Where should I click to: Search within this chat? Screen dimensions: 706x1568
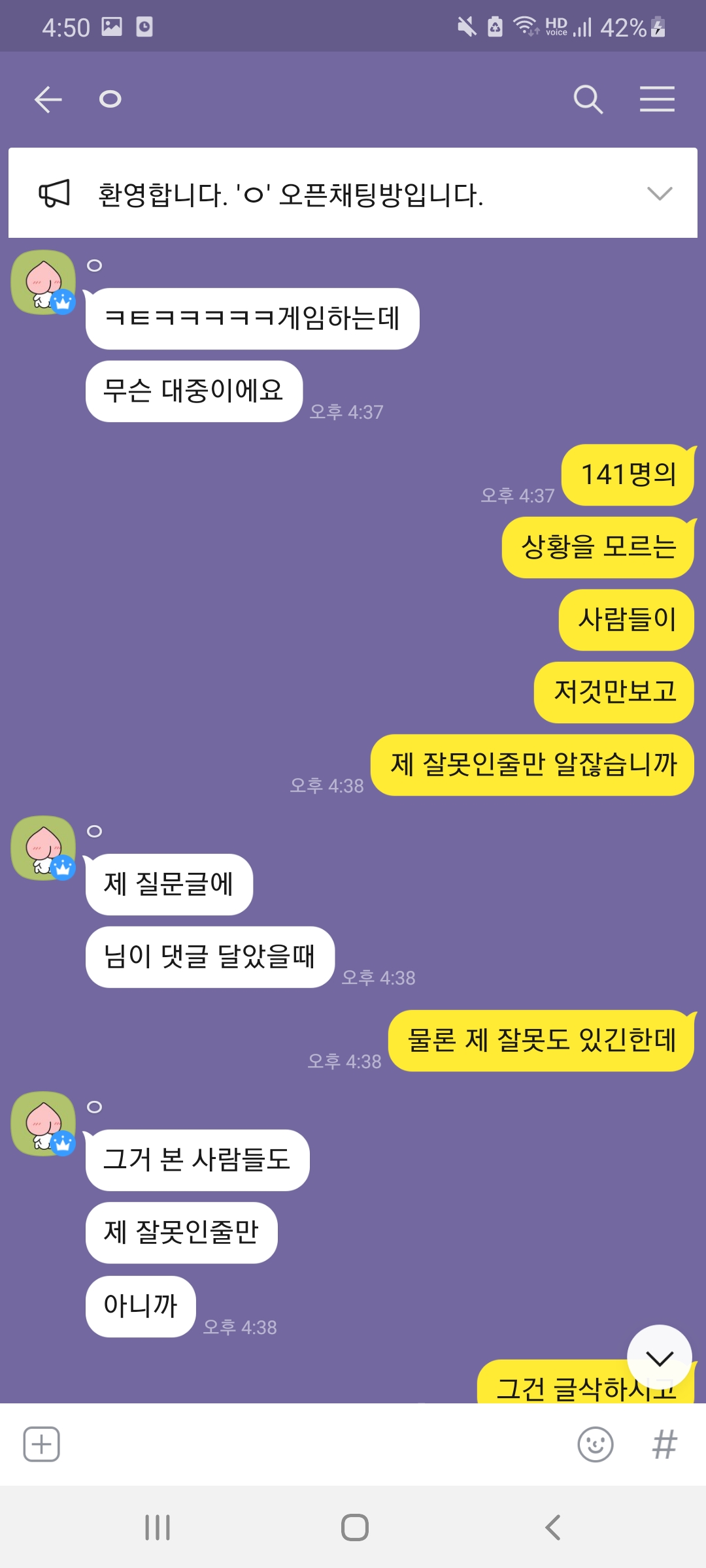click(588, 100)
